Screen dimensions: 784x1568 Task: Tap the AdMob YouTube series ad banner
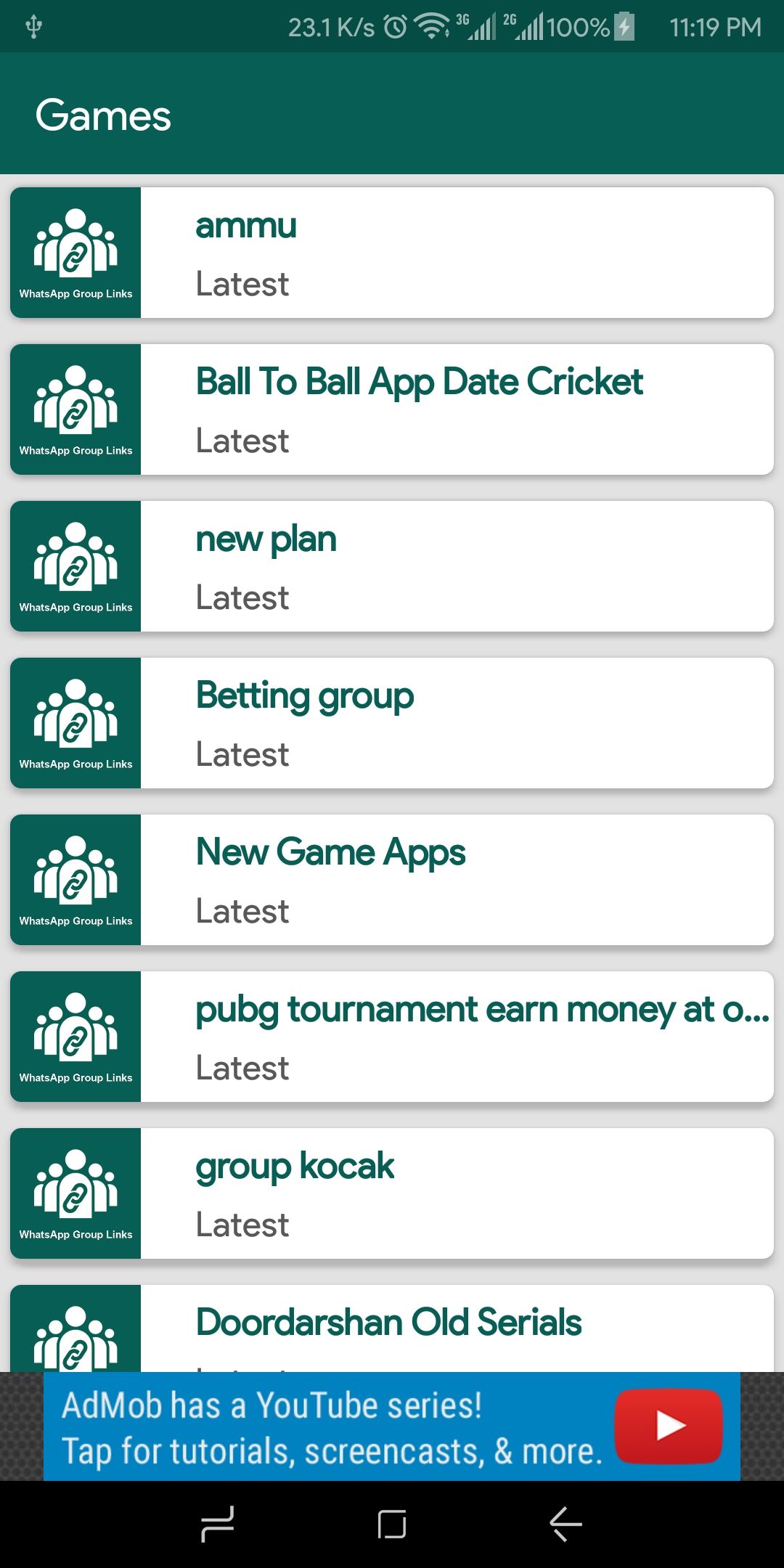(x=392, y=1426)
